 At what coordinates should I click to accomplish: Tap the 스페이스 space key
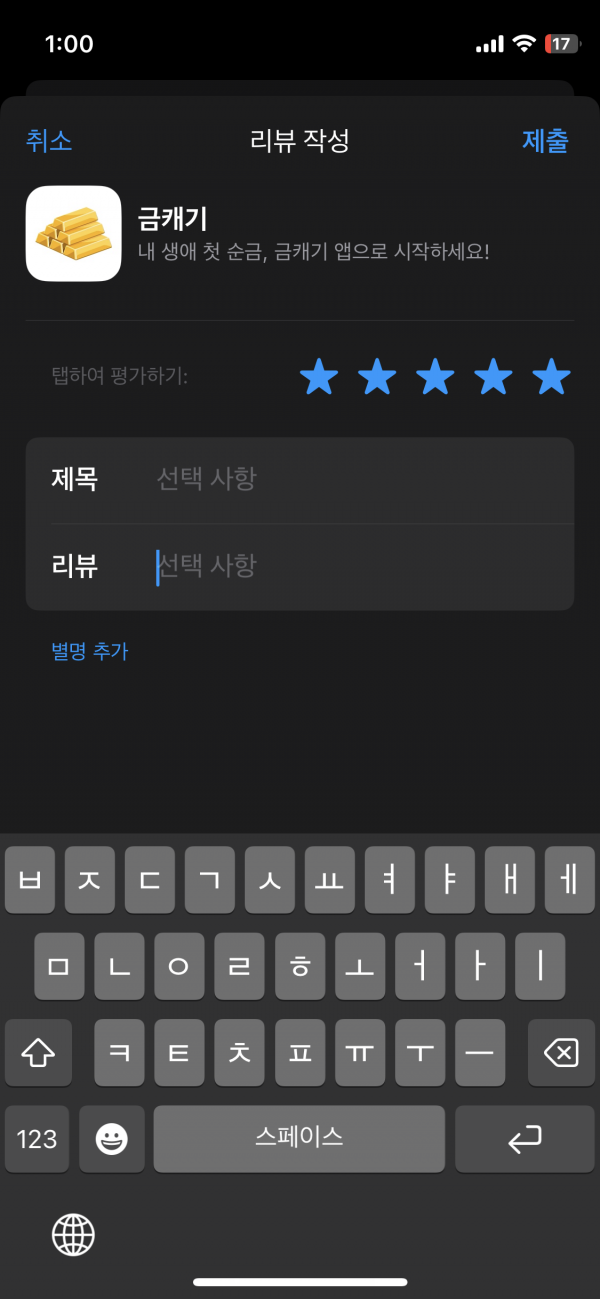pyautogui.click(x=299, y=1139)
